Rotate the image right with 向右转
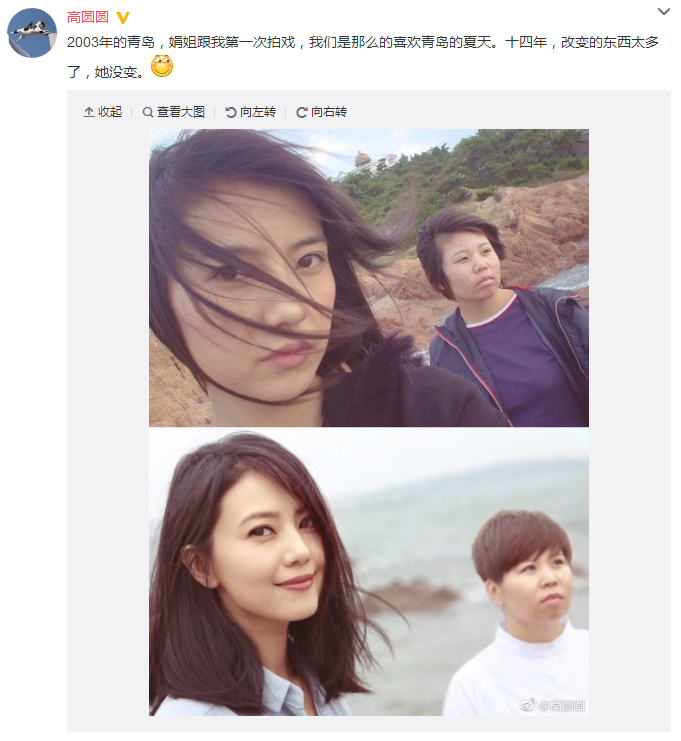Screen dimensions: 681x741 pos(321,112)
